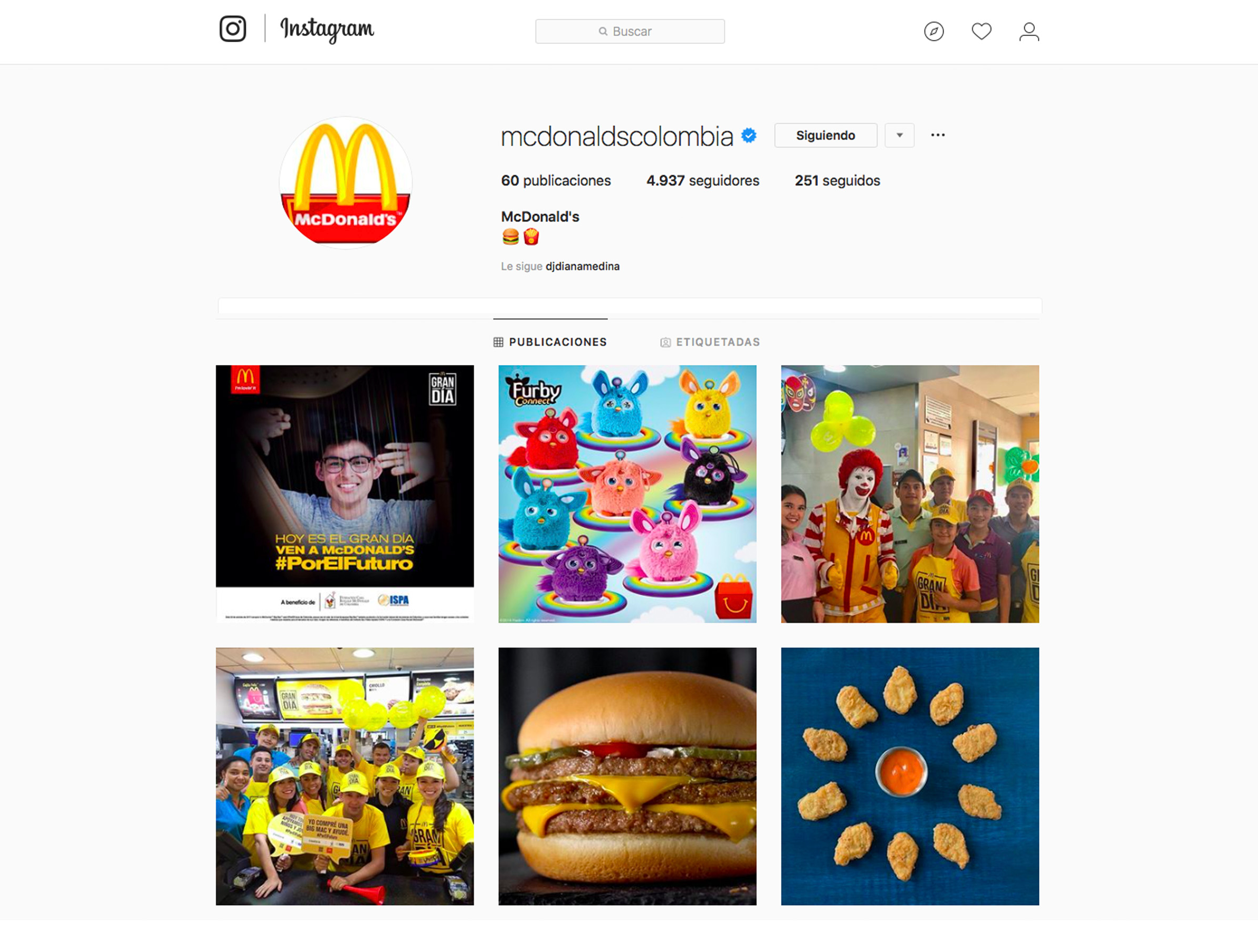Screen dimensions: 1258x952
Task: Open the double cheeseburger post
Action: coord(627,776)
